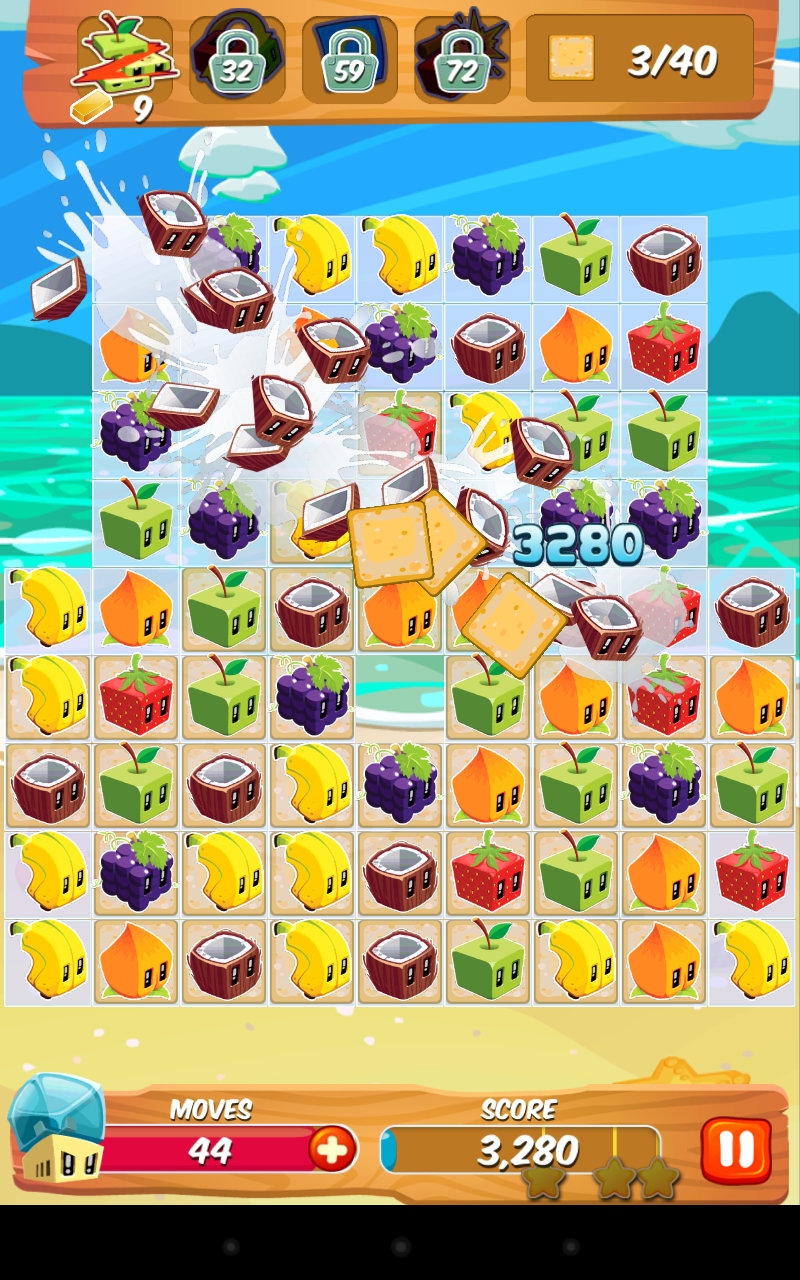Tap the locked booster labeled 32

tap(237, 58)
